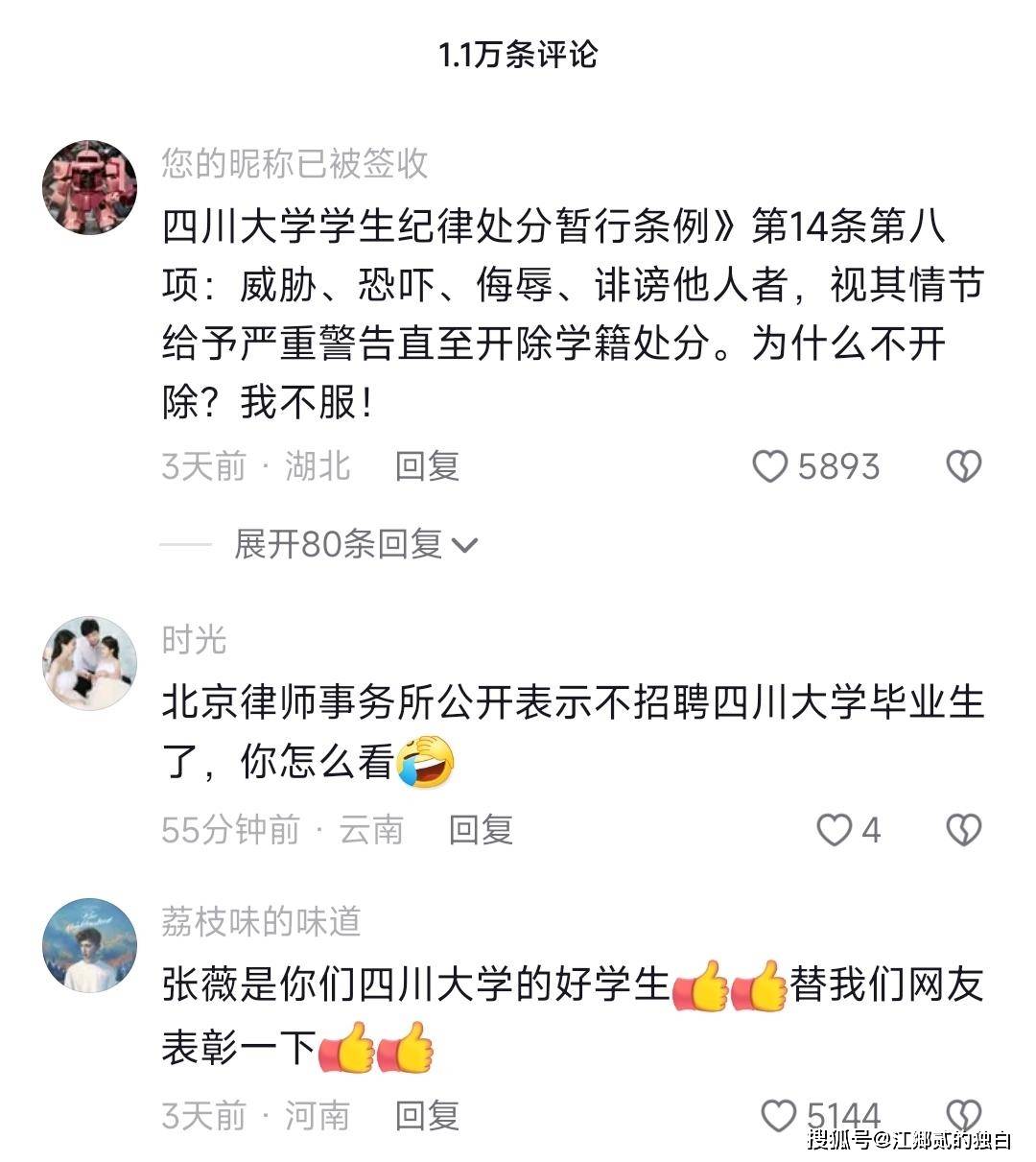Reply to the comment from 湖北

coord(428,466)
